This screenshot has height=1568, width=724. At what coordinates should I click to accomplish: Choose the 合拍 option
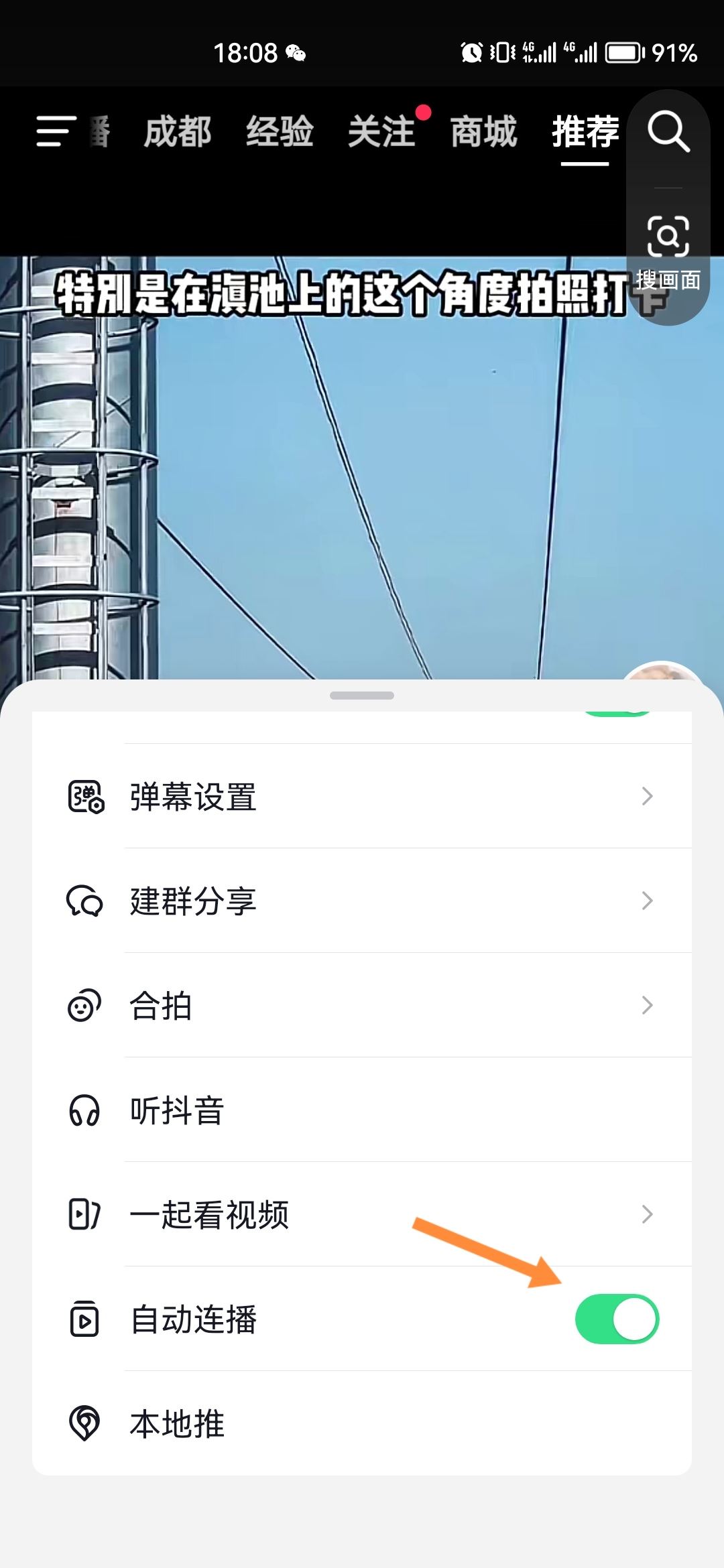pos(362,1006)
